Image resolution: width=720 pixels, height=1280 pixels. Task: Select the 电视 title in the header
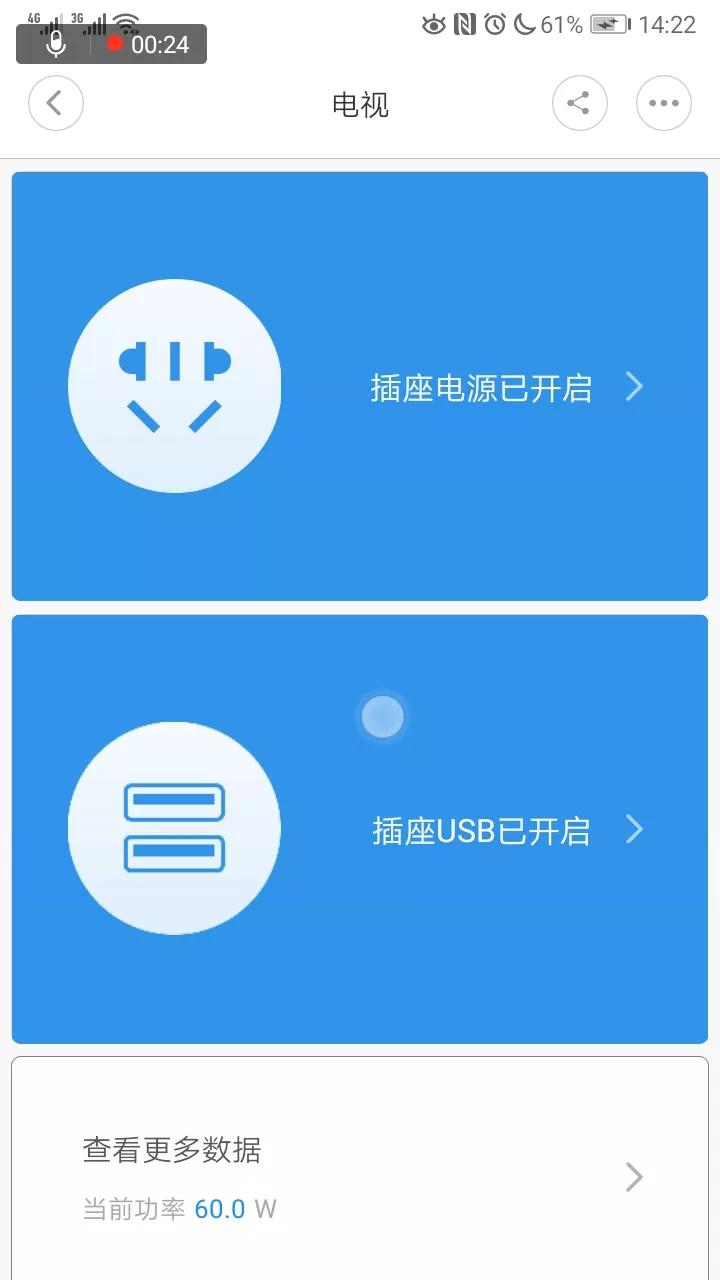coord(360,103)
